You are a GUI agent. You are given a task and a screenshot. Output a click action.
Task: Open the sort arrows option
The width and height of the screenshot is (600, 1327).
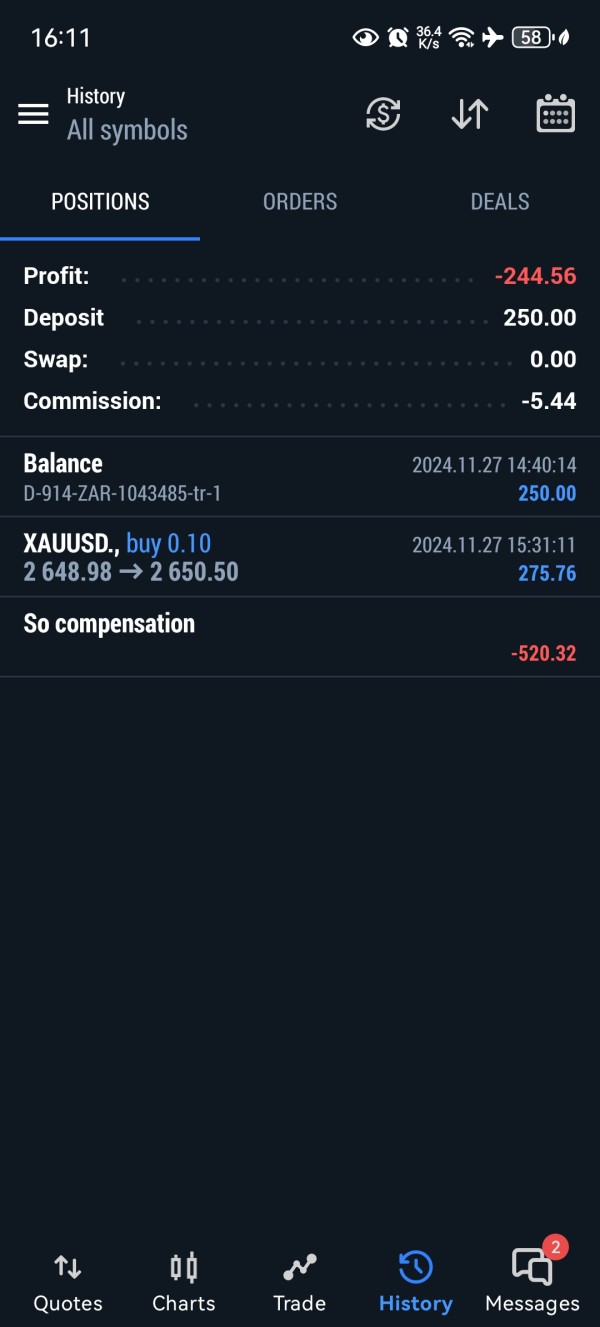[x=469, y=114]
